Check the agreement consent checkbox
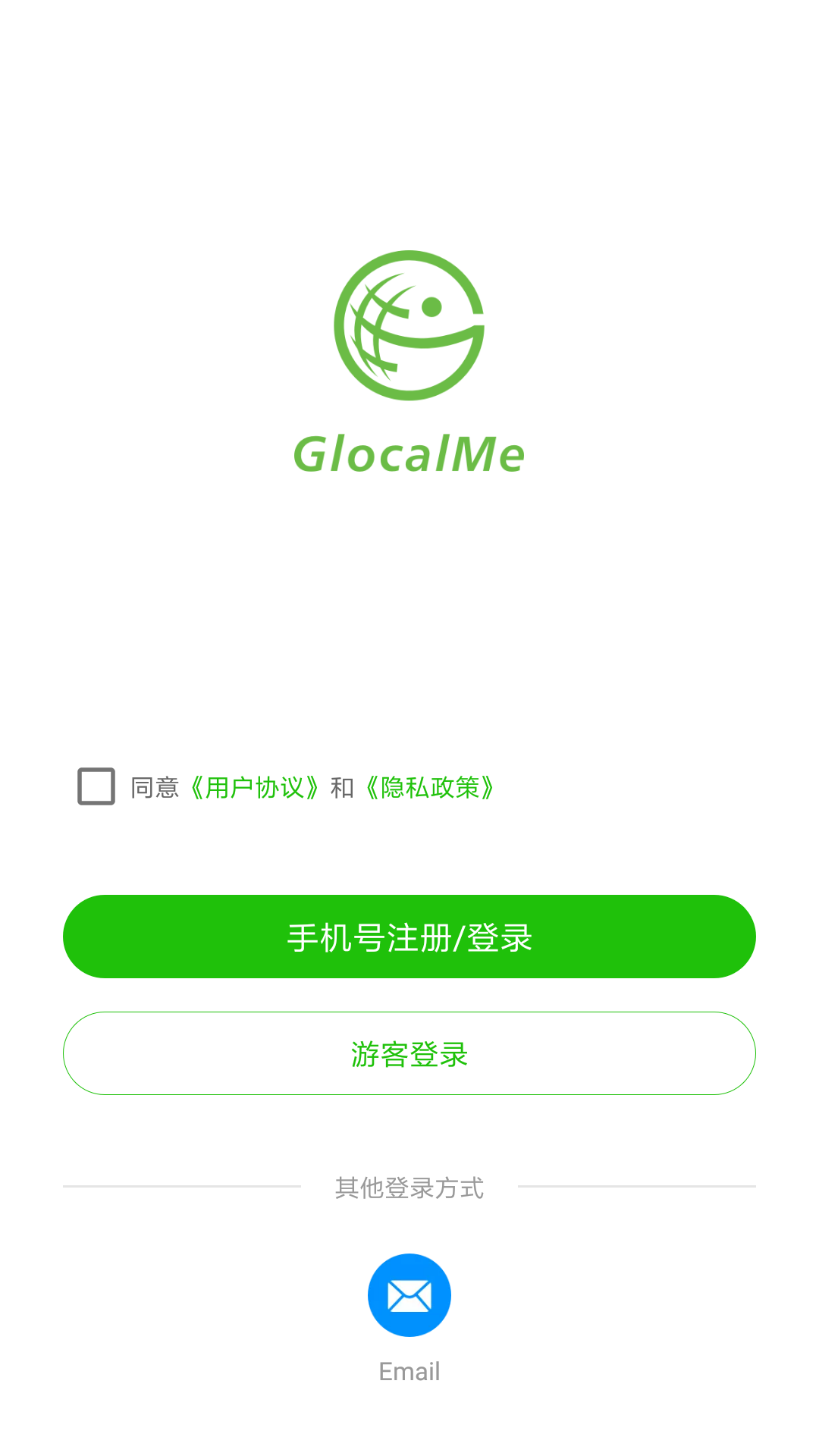The width and height of the screenshot is (819, 1456). point(94,787)
